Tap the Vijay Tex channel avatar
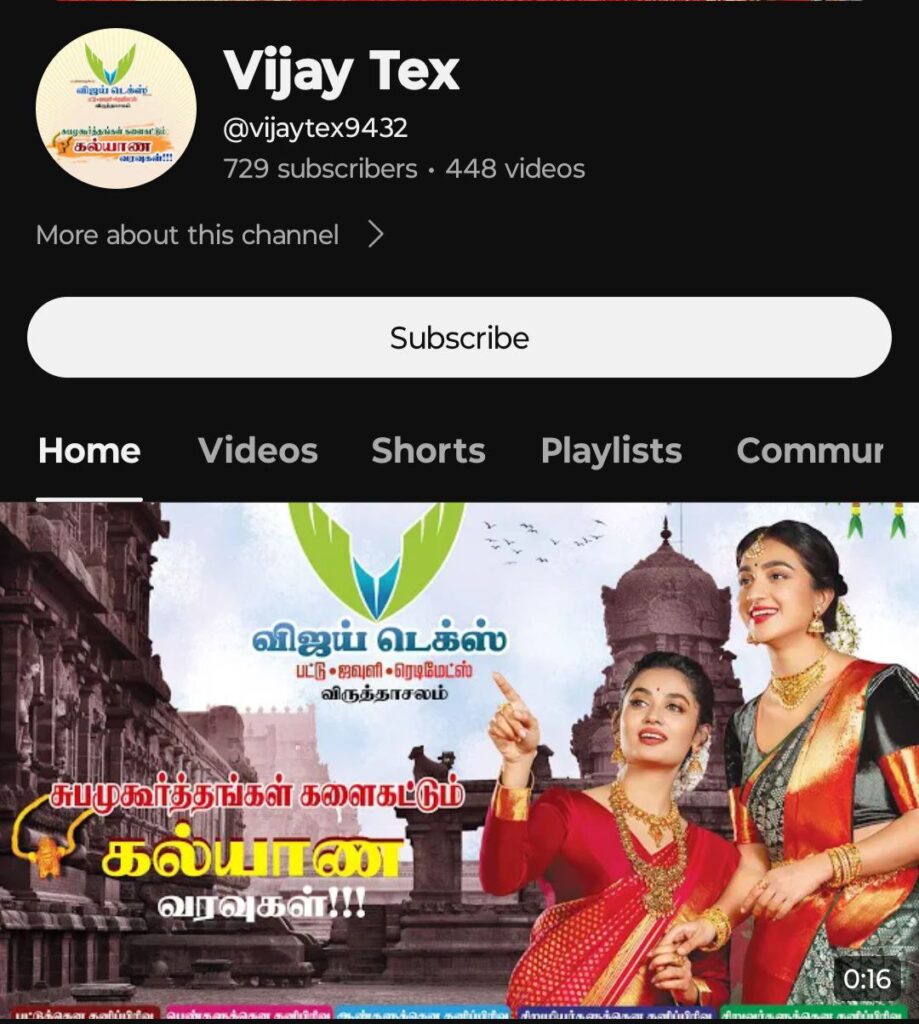The width and height of the screenshot is (919, 1024). (116, 108)
